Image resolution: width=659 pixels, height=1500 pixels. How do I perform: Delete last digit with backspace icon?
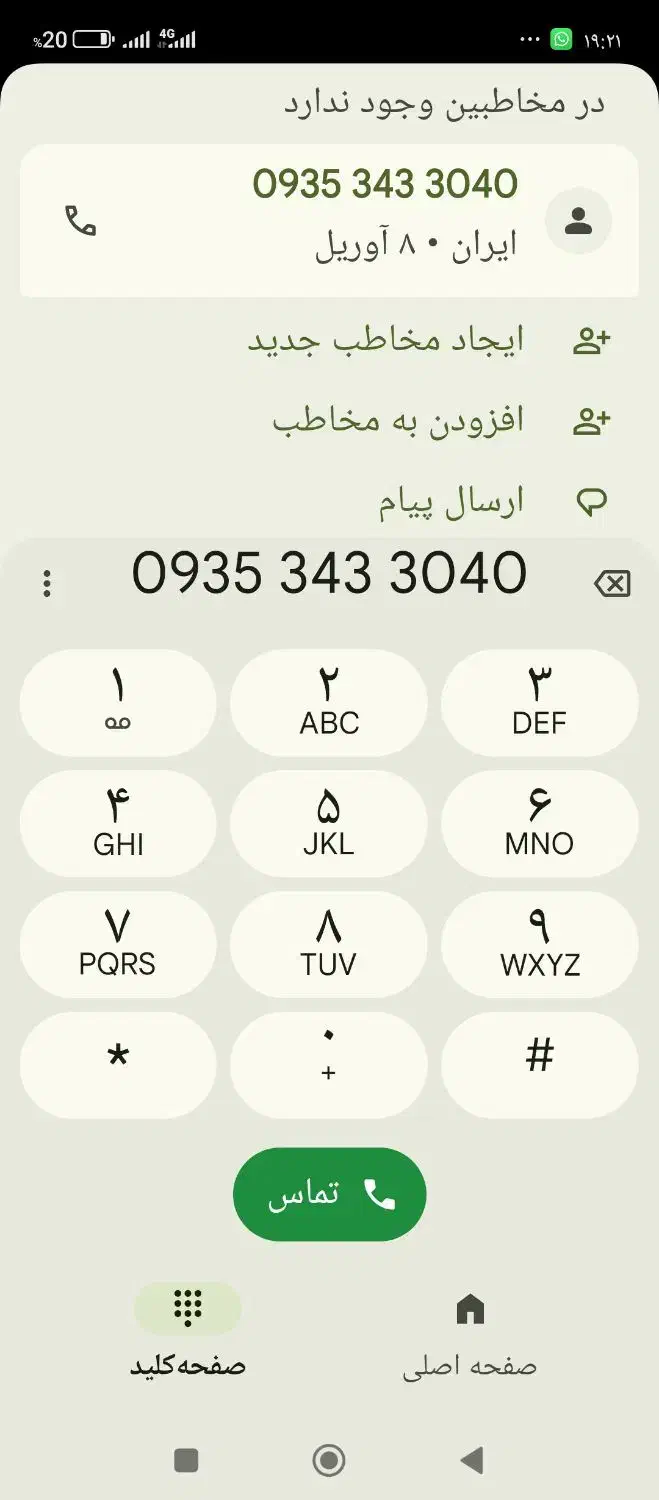(x=612, y=583)
